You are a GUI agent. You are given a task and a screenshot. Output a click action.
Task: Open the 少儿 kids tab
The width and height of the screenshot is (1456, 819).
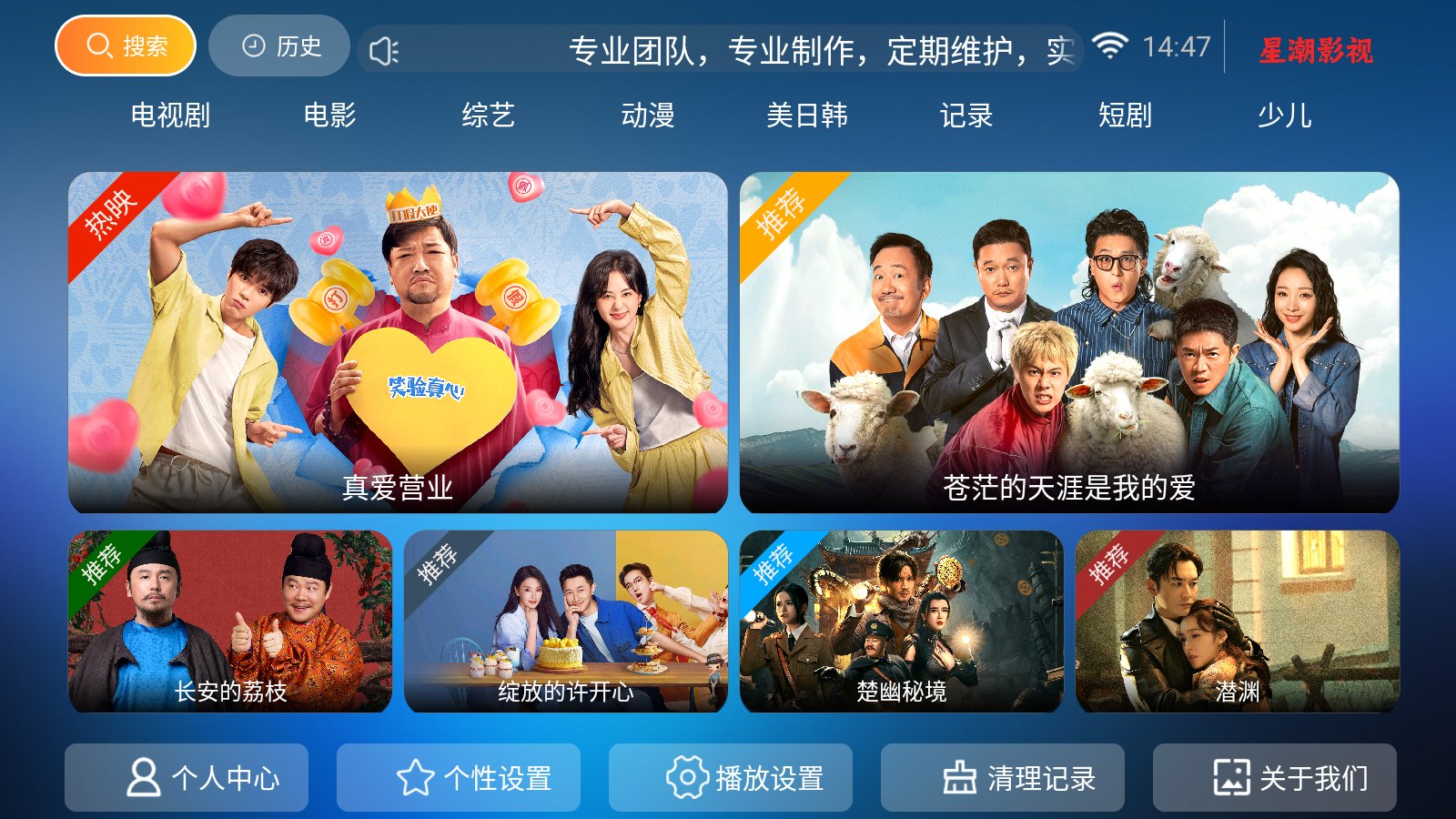coord(1284,116)
